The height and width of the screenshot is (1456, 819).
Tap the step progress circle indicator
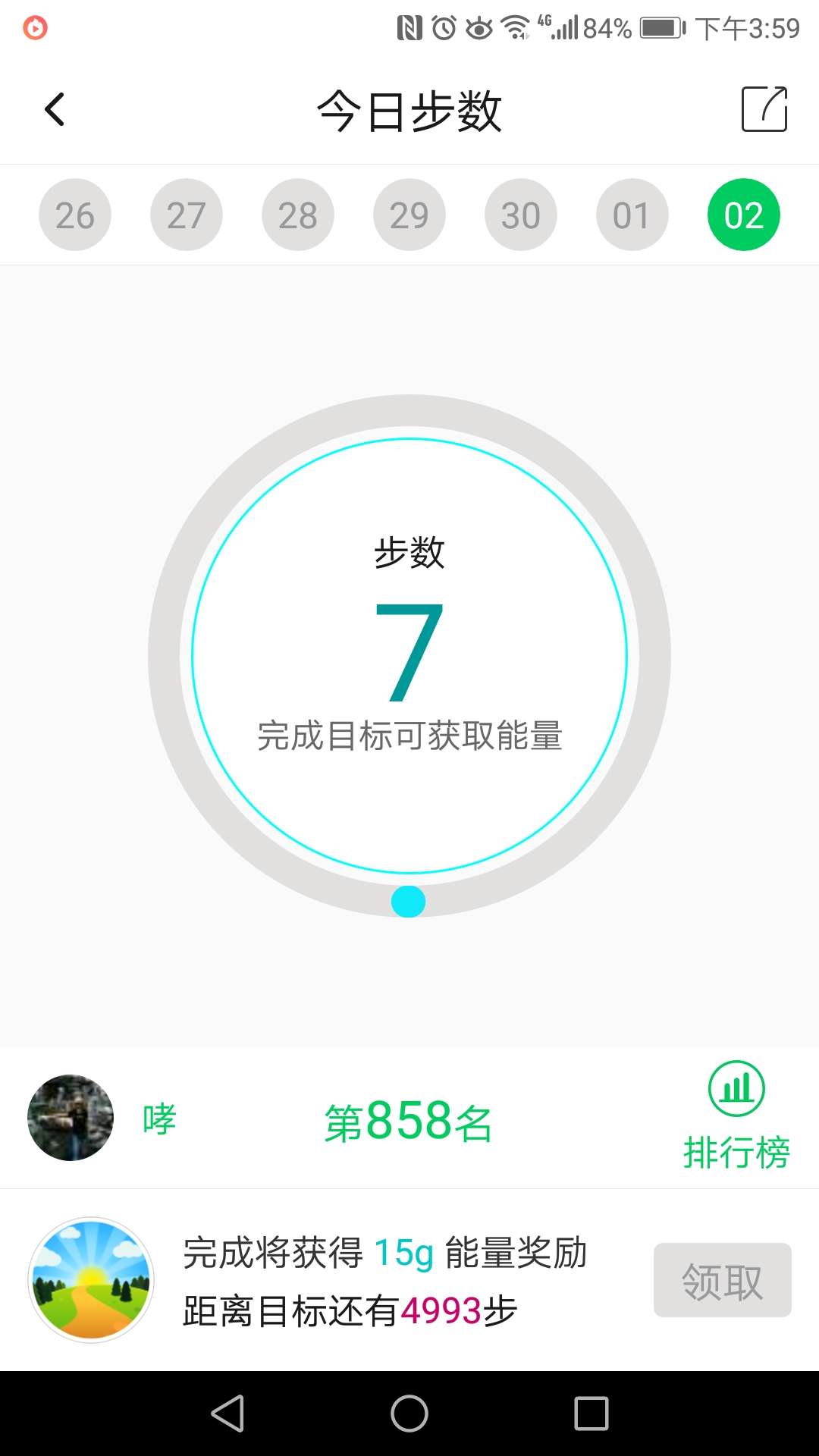(409, 902)
